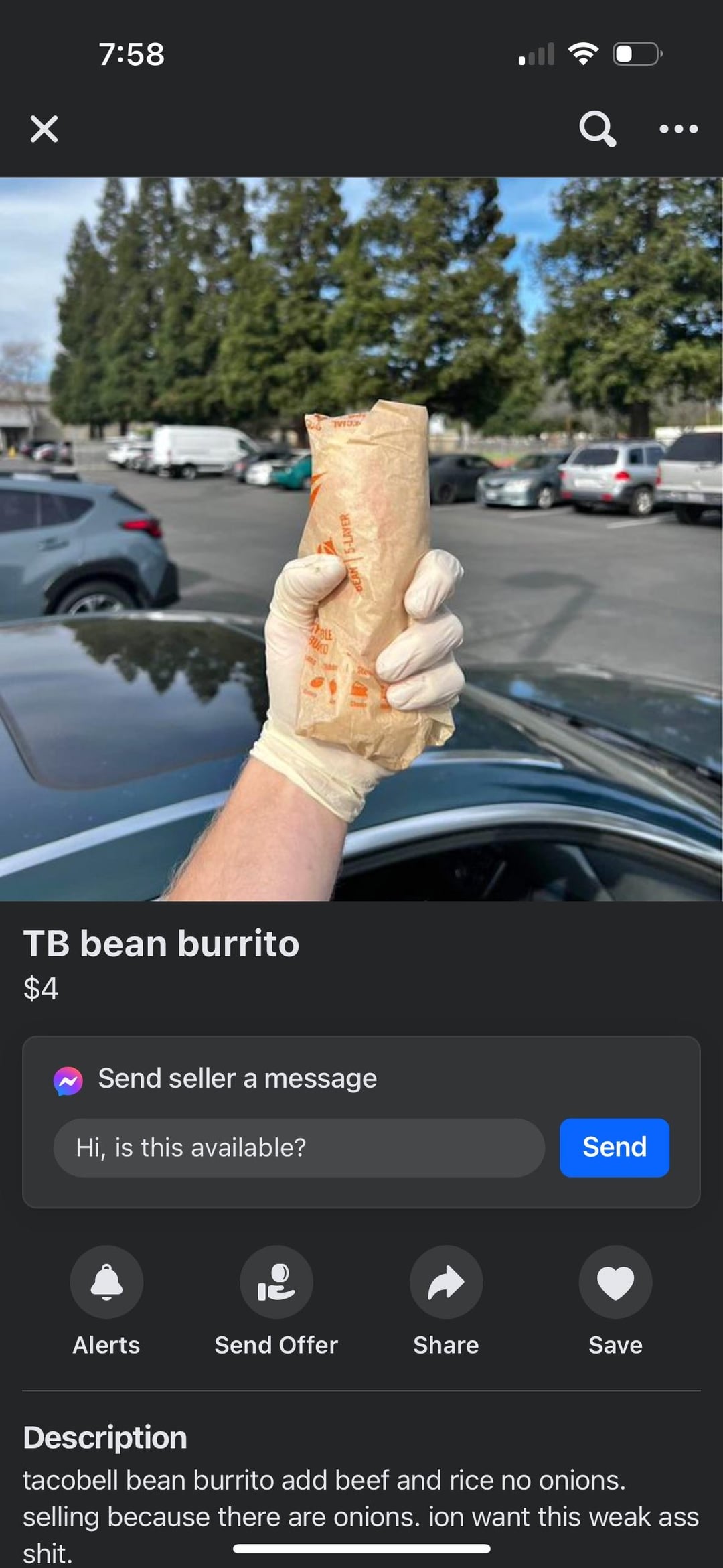Turn on alerts for this listing
The width and height of the screenshot is (723, 1568).
pyautogui.click(x=106, y=1282)
